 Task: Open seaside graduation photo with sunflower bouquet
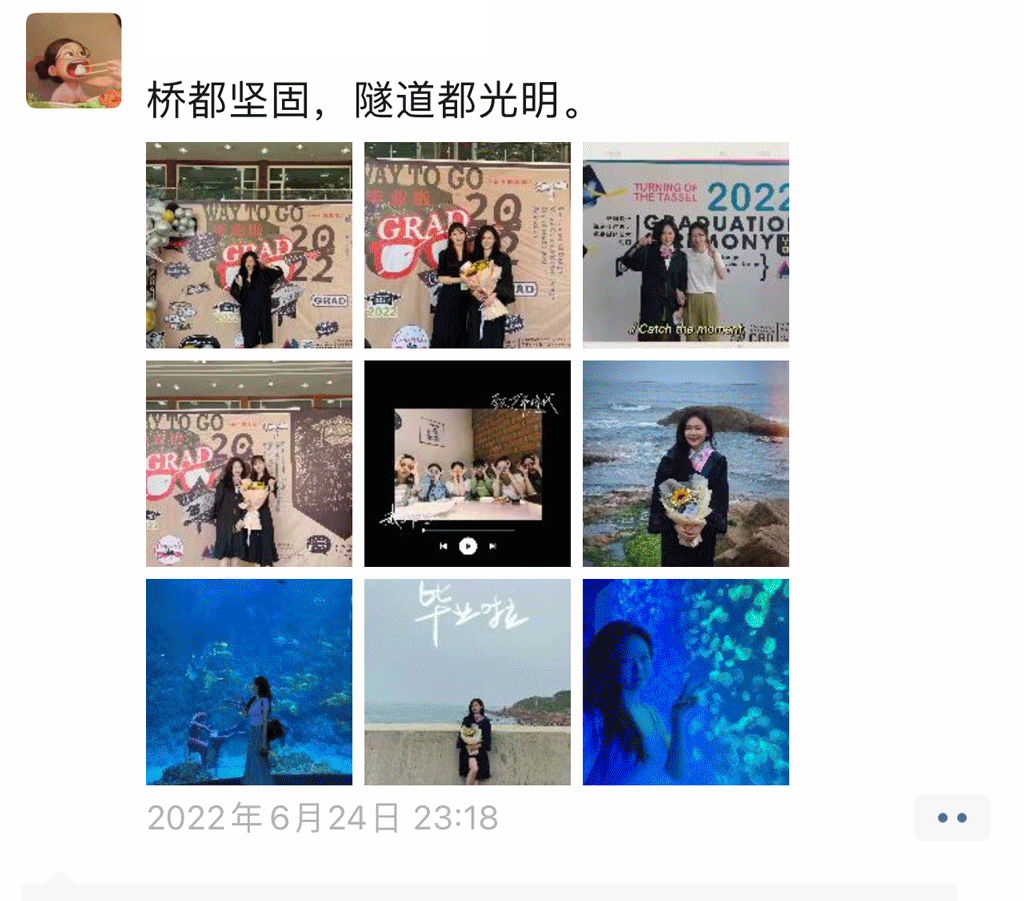[685, 463]
